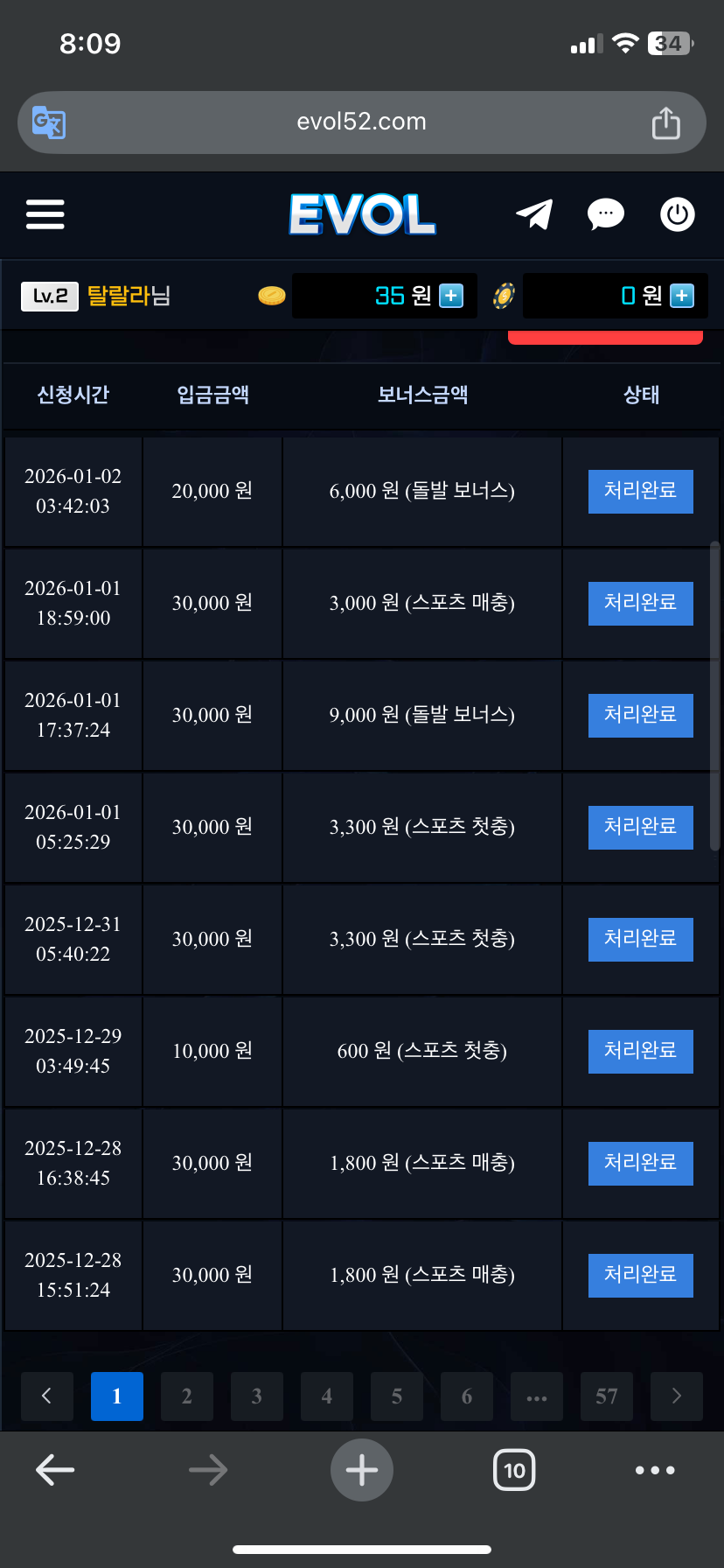The height and width of the screenshot is (1568, 724).
Task: Open page 6 of deposit history
Action: pyautogui.click(x=467, y=1396)
